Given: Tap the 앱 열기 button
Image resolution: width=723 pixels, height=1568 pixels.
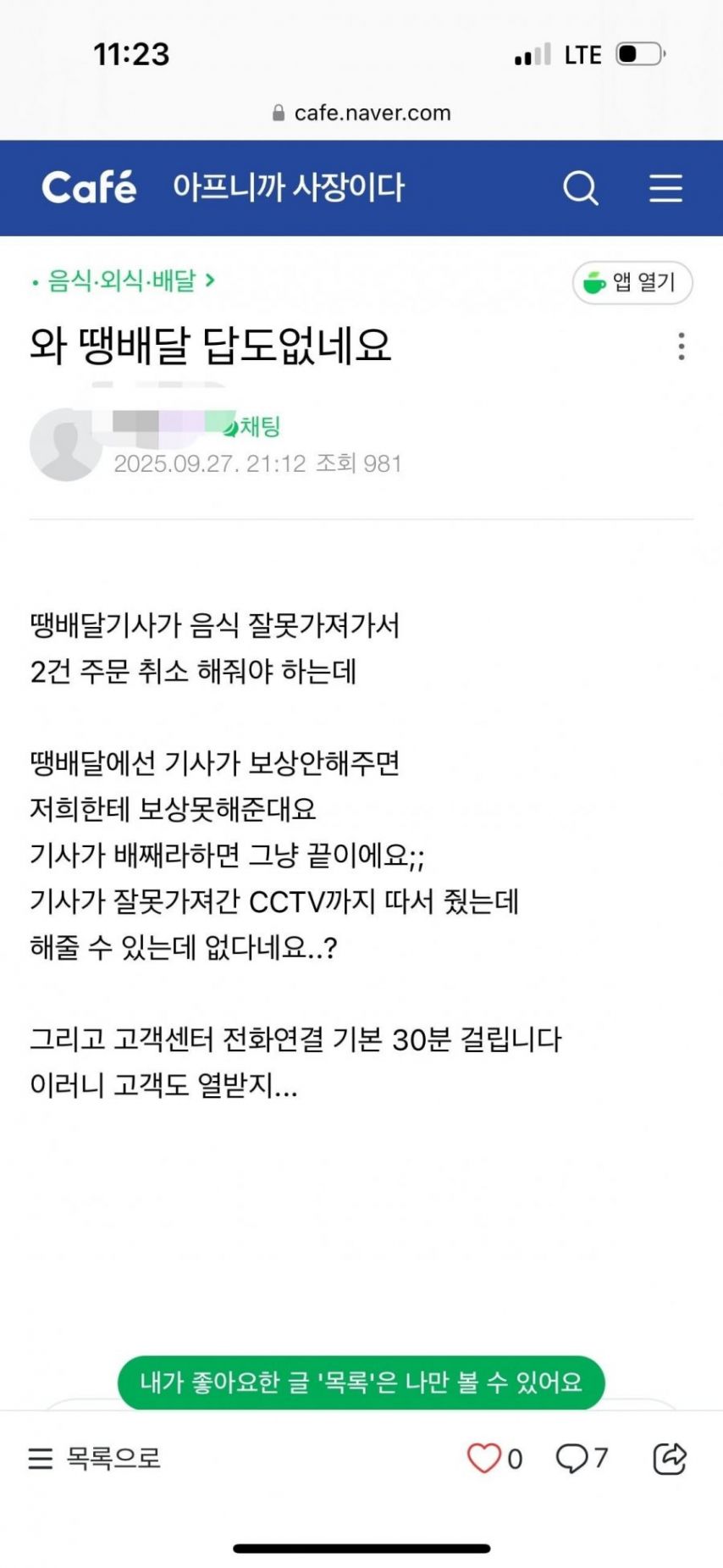Looking at the screenshot, I should [632, 282].
